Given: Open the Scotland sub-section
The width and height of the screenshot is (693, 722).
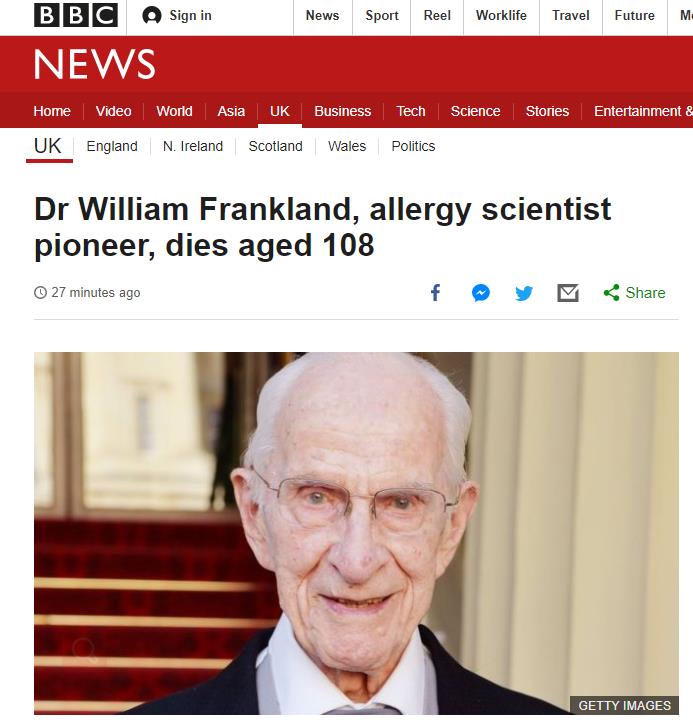Looking at the screenshot, I should pyautogui.click(x=275, y=146).
